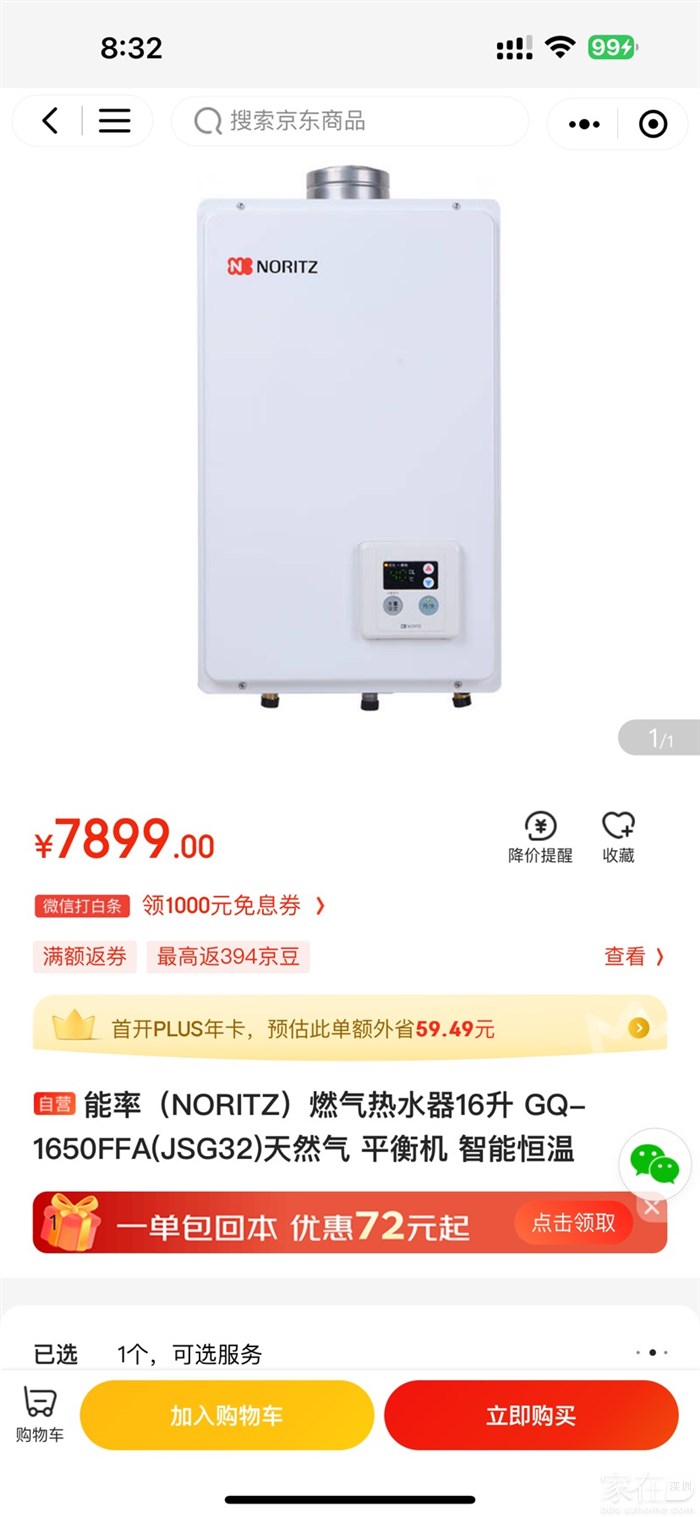Add item with 加入购物车 button
700x1517 pixels.
point(227,1415)
